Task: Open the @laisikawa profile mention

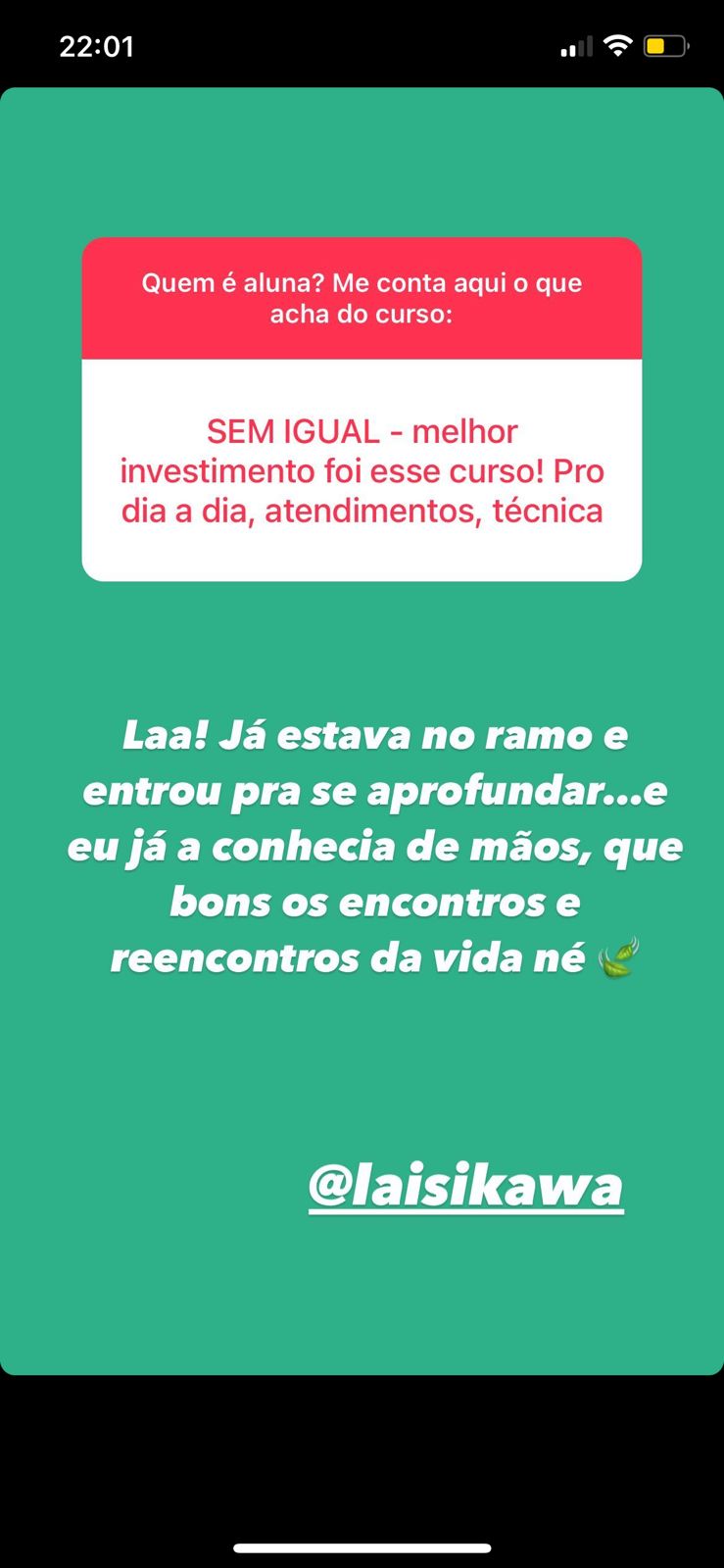Action: click(x=465, y=1186)
